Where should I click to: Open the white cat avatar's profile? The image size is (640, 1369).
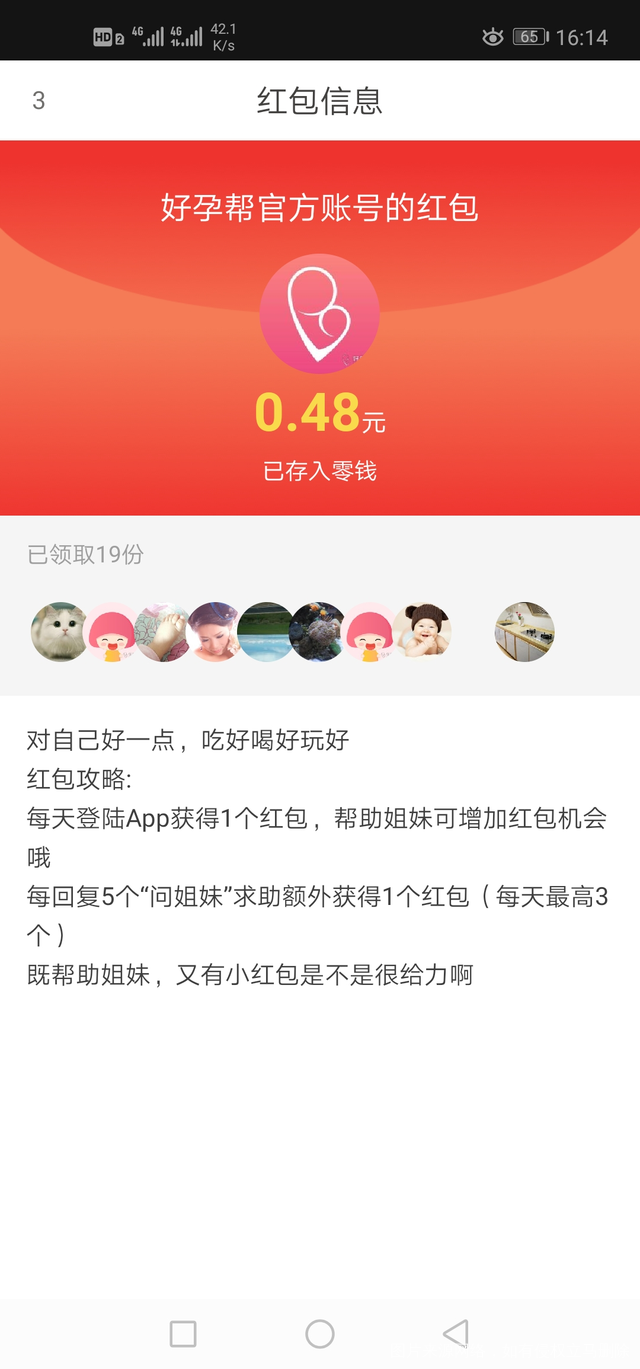click(58, 632)
